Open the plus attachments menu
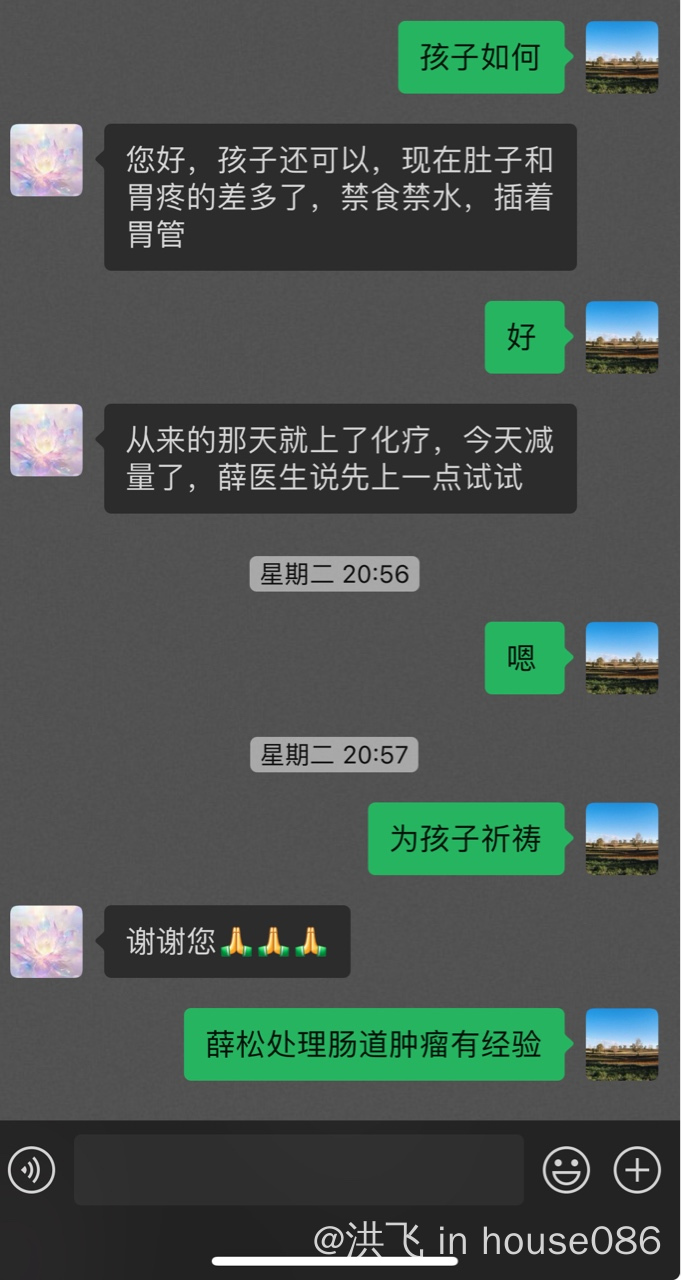 point(637,1169)
